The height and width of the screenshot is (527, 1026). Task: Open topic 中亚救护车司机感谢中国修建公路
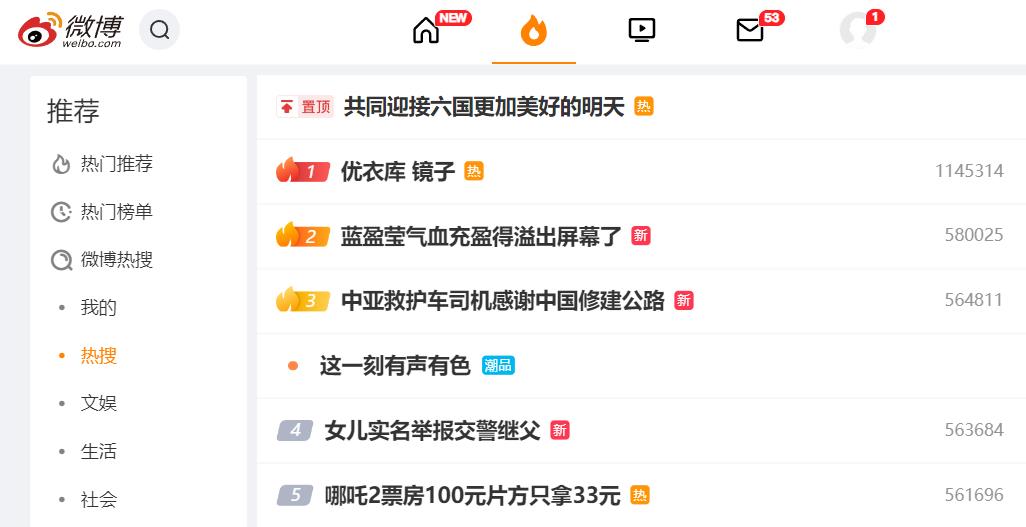tap(502, 301)
